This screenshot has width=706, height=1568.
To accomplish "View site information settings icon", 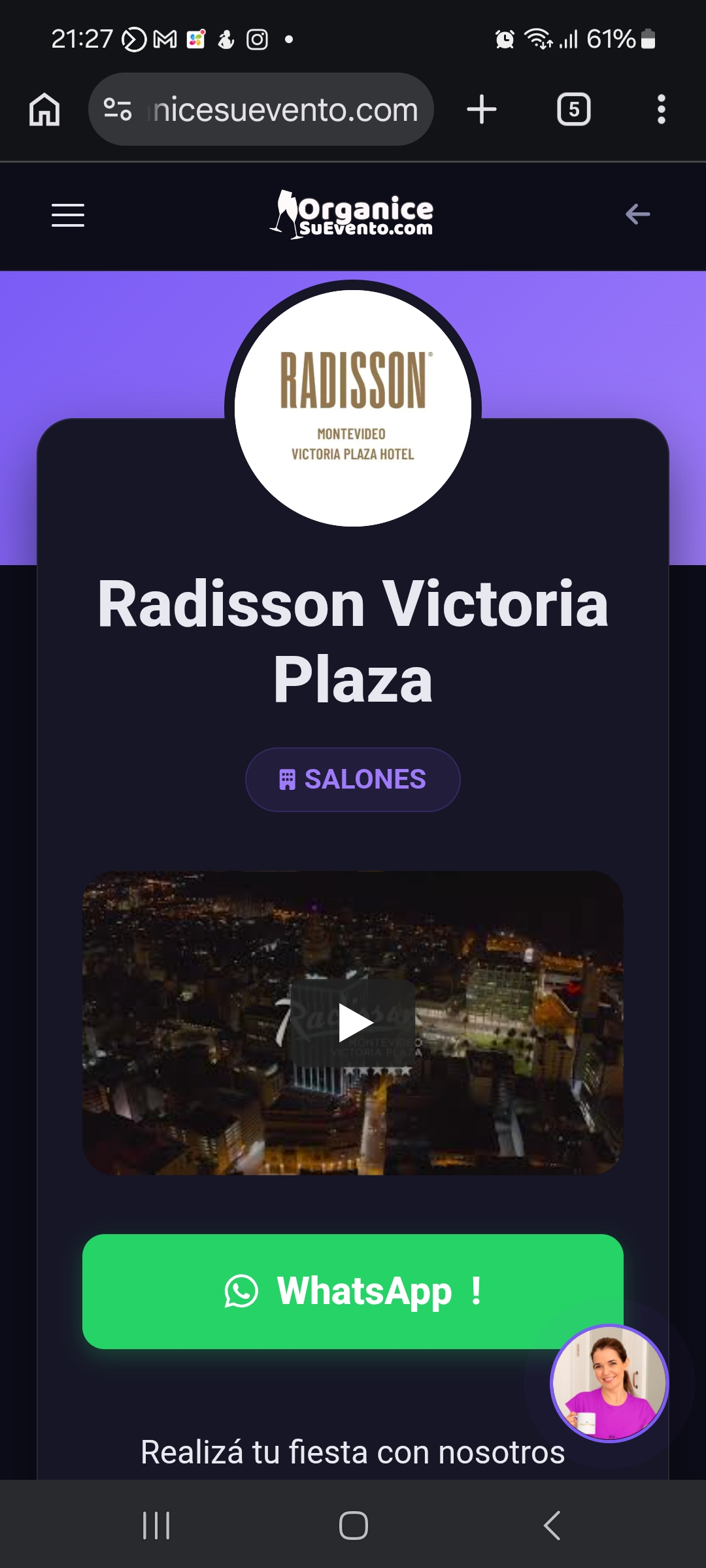I will [118, 109].
